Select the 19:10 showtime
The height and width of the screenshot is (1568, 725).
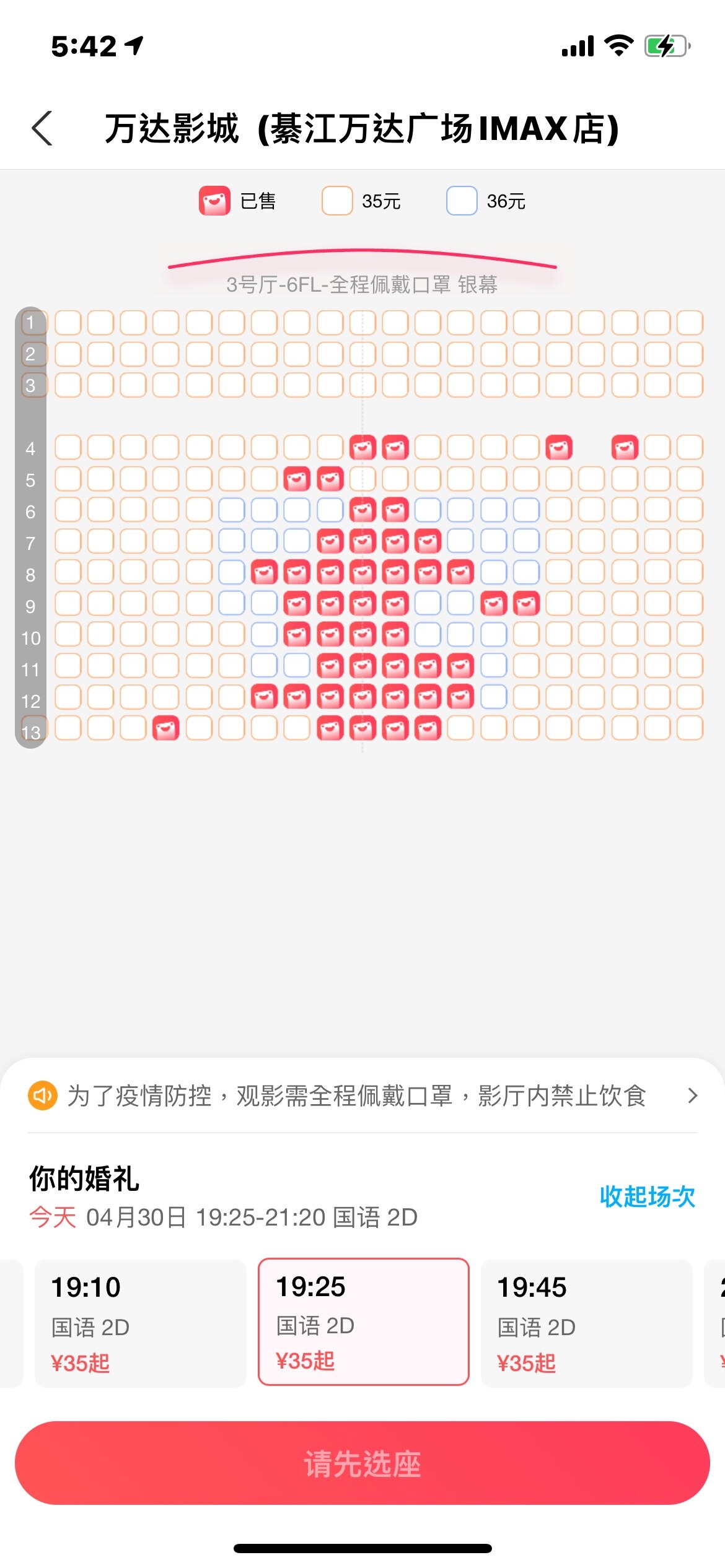point(141,1323)
